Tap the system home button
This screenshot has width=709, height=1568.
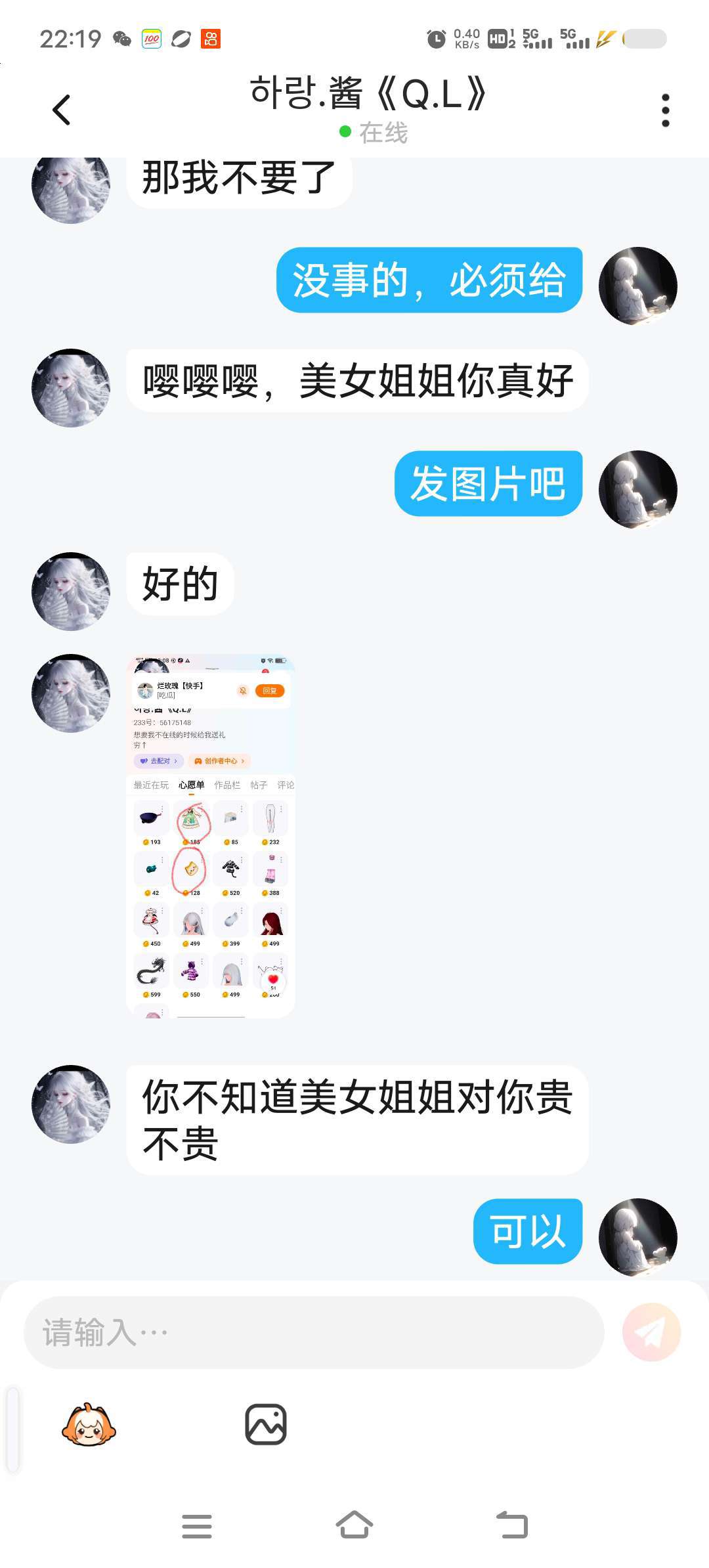coord(354,1525)
